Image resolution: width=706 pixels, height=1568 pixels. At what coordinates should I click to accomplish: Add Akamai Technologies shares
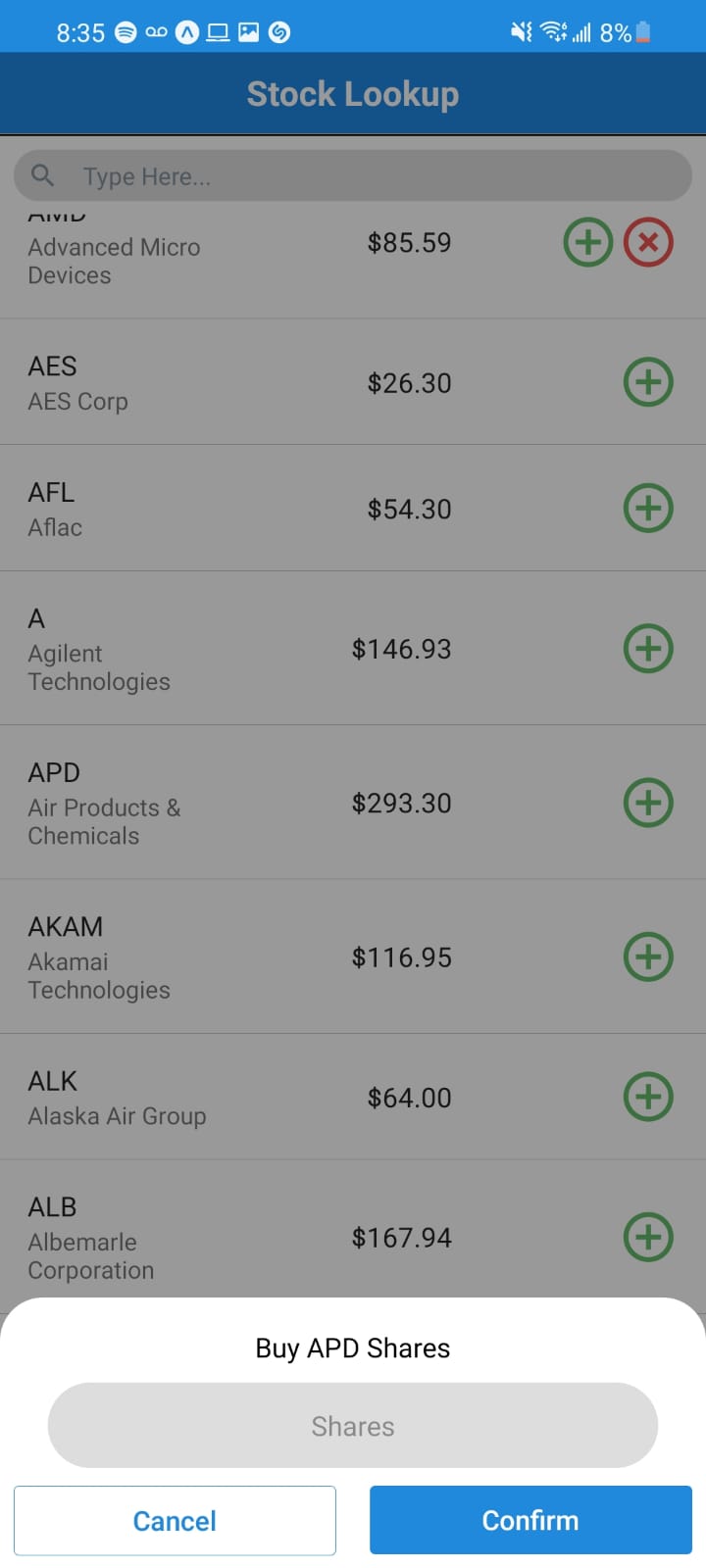pos(648,956)
